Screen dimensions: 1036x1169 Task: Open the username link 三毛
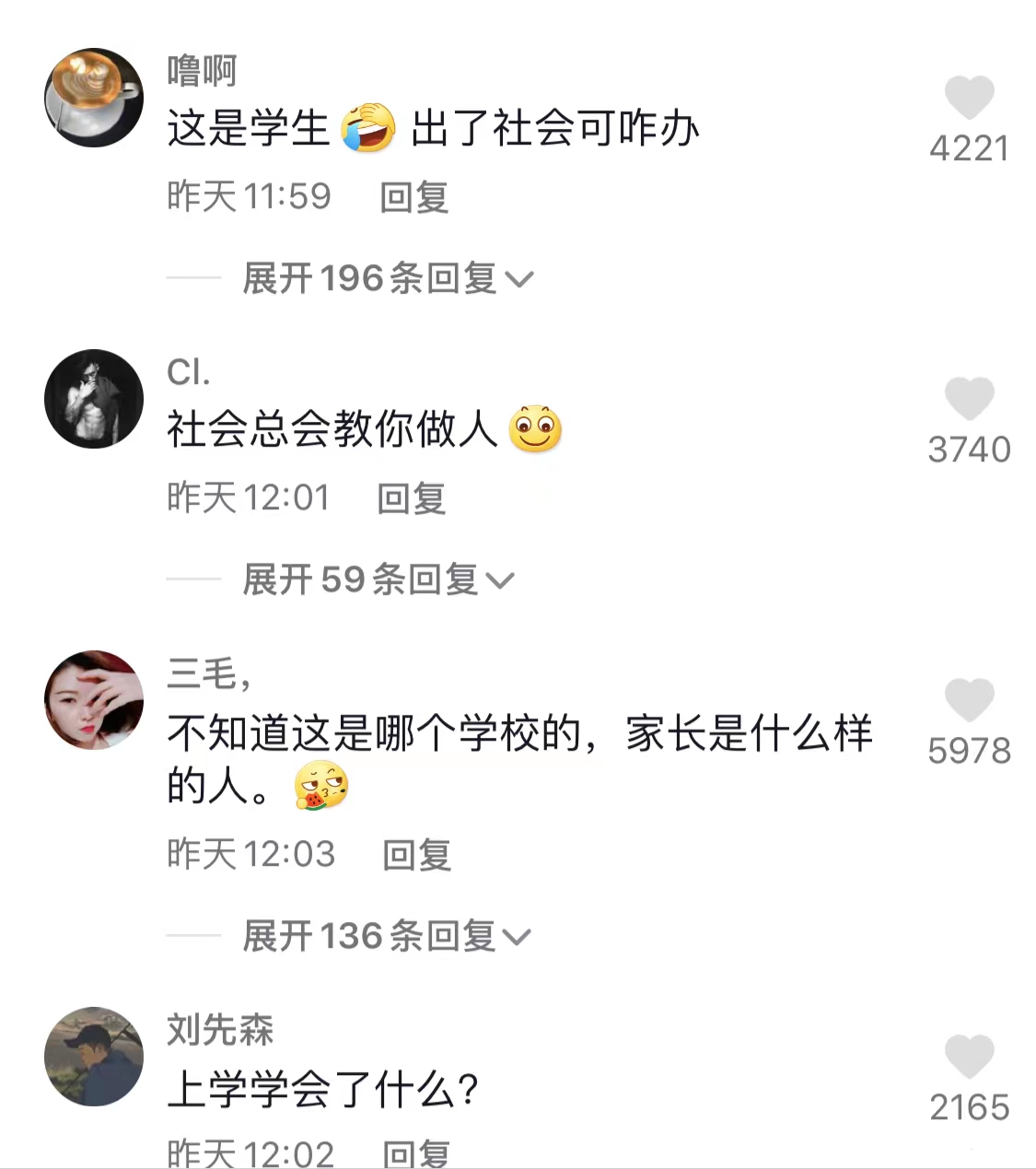pos(204,677)
